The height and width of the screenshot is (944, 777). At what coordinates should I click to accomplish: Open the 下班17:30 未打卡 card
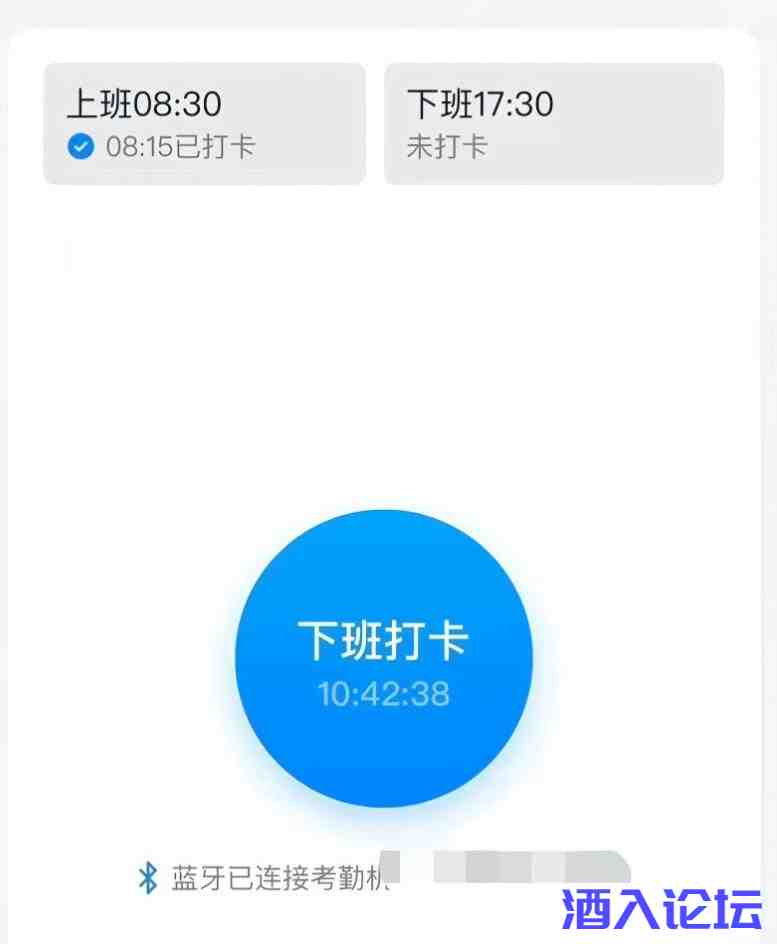point(554,124)
